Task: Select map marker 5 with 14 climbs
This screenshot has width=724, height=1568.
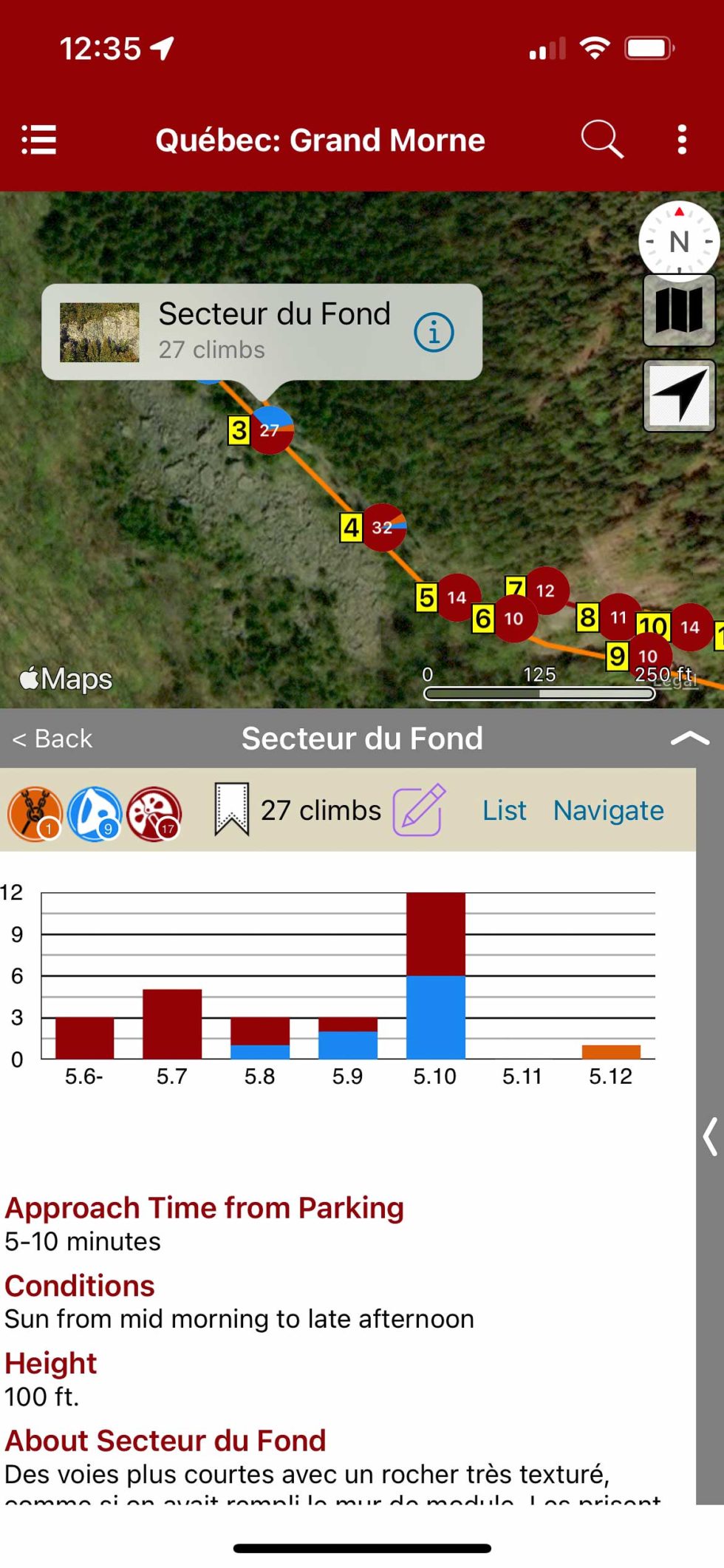Action: tap(457, 597)
